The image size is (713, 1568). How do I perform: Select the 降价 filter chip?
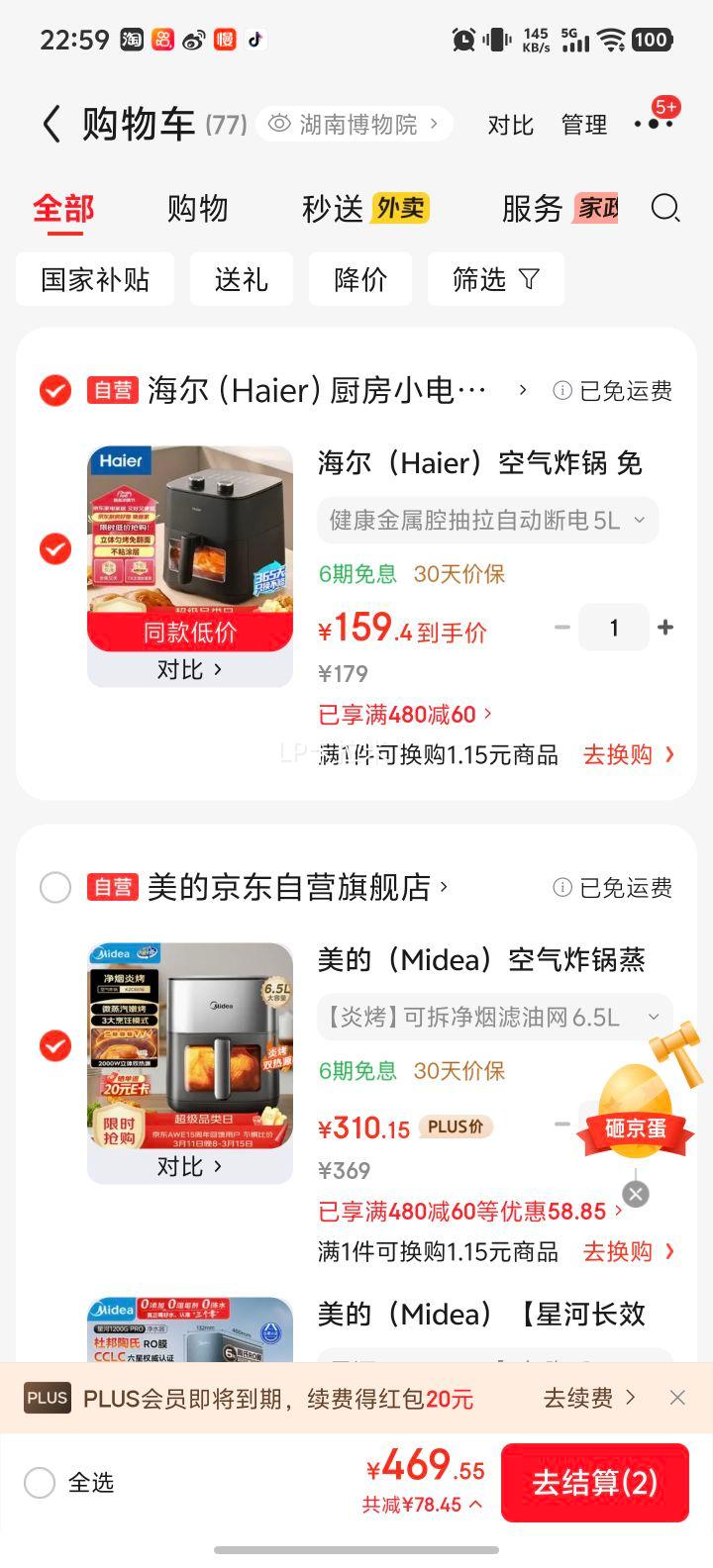point(360,279)
